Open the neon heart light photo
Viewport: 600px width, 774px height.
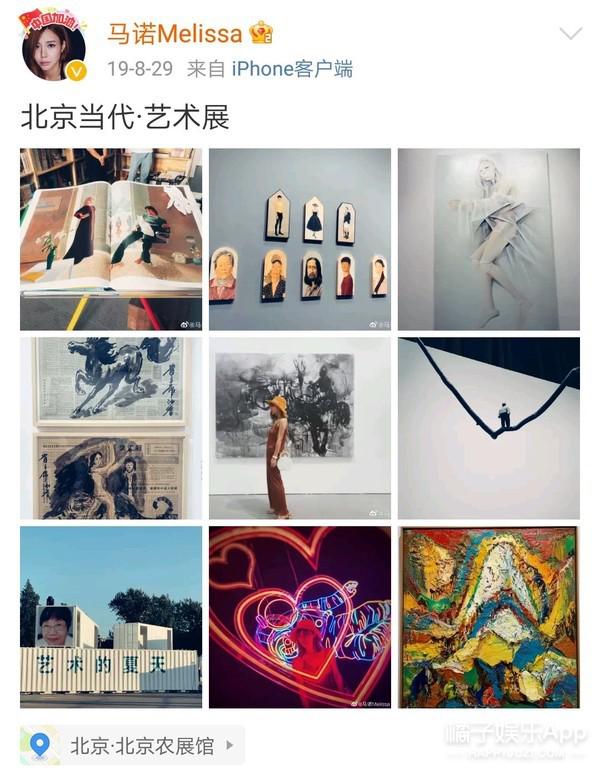[x=300, y=617]
